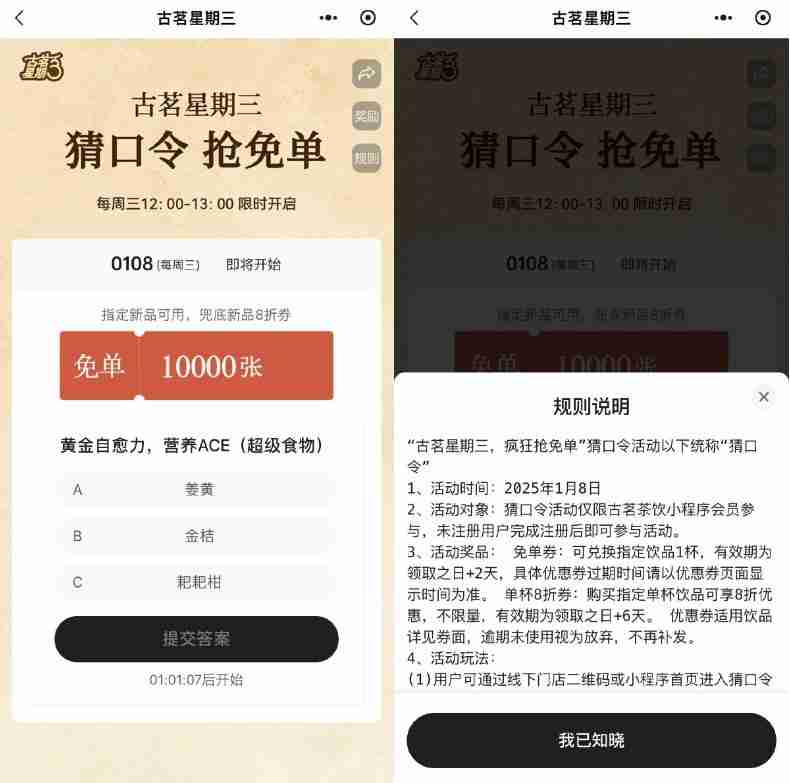
Task: Choose answer option B 金桔
Action: [x=196, y=536]
